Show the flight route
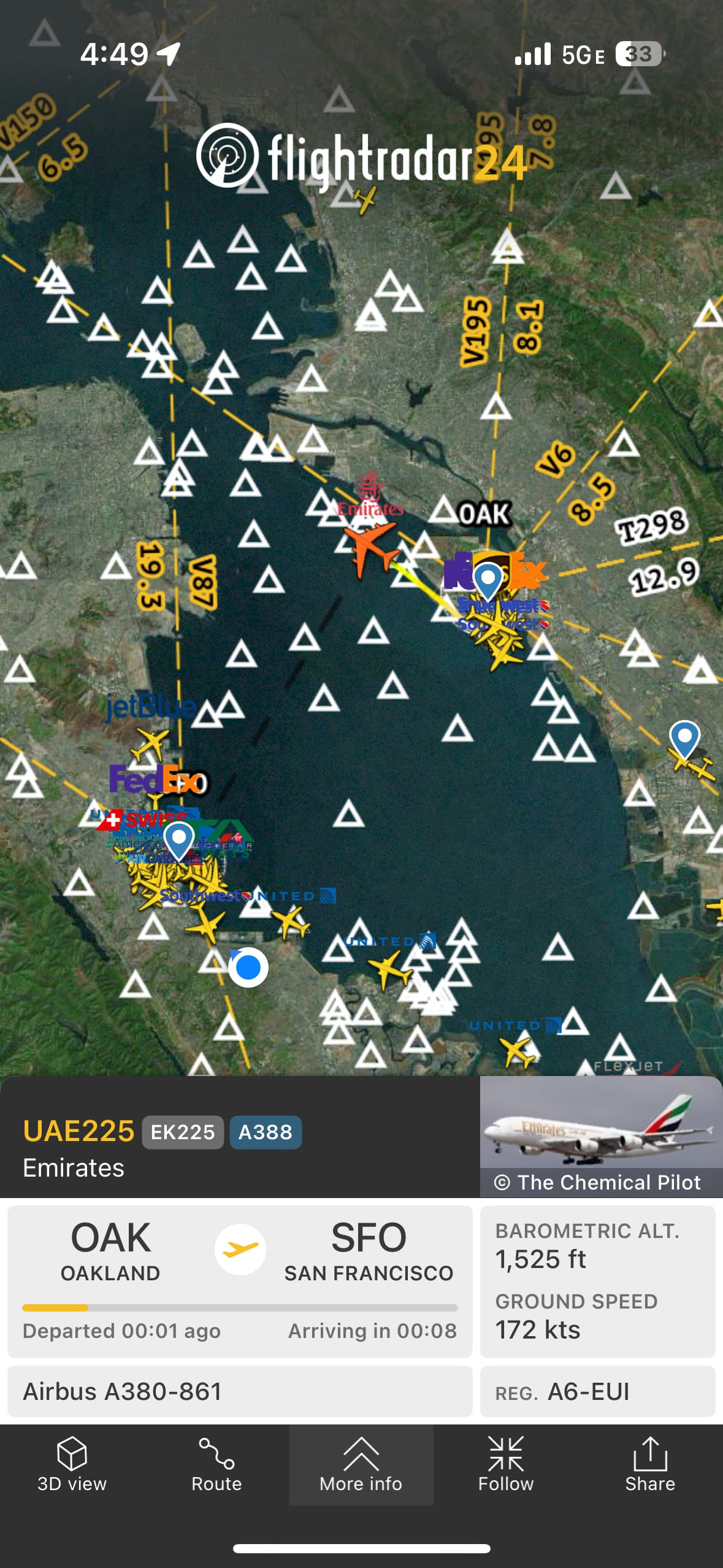Image resolution: width=723 pixels, height=1568 pixels. (x=216, y=1464)
